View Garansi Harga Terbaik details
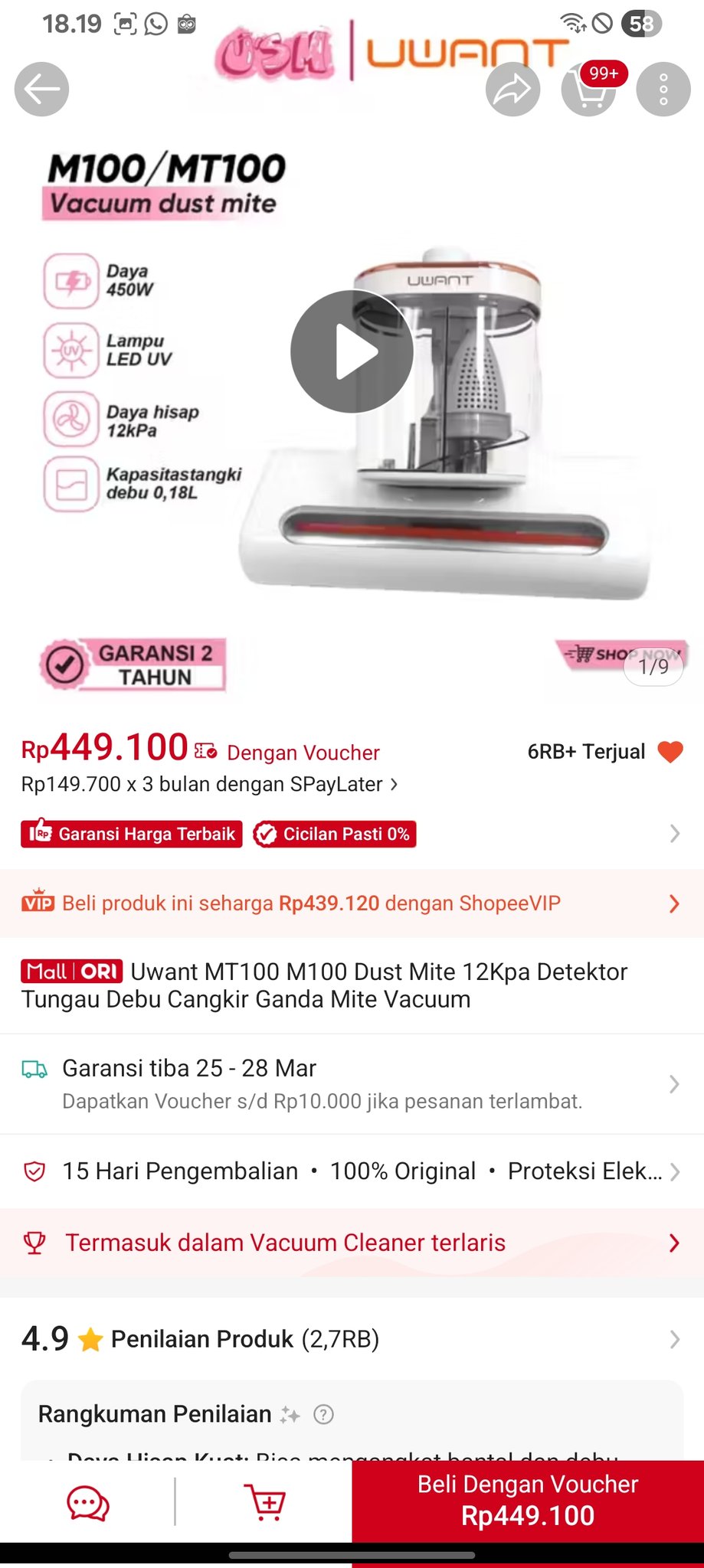704x1568 pixels. [x=132, y=834]
